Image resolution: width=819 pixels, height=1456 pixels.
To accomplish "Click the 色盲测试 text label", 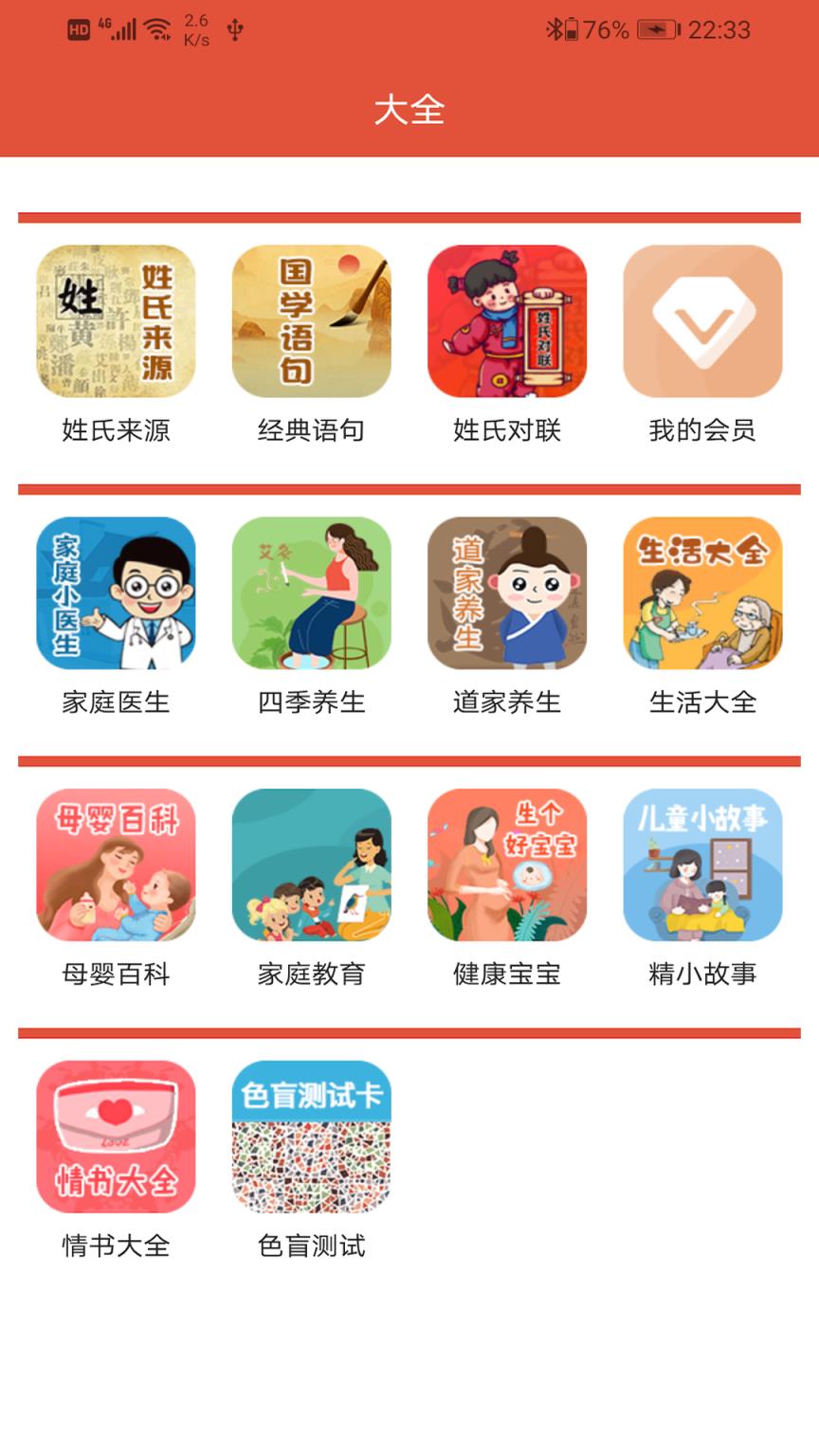I will coord(311,1248).
